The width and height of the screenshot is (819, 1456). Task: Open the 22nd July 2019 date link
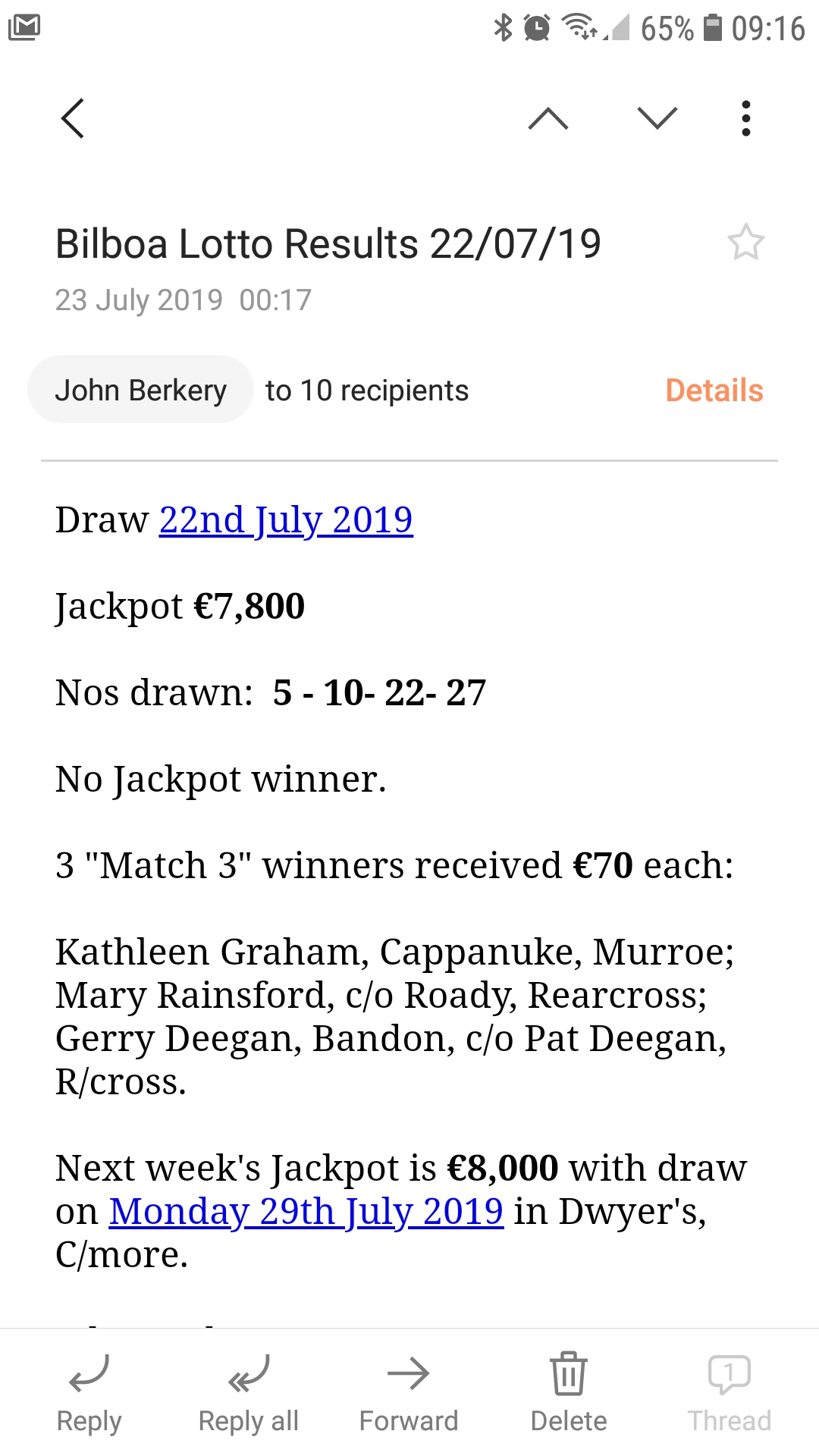286,520
